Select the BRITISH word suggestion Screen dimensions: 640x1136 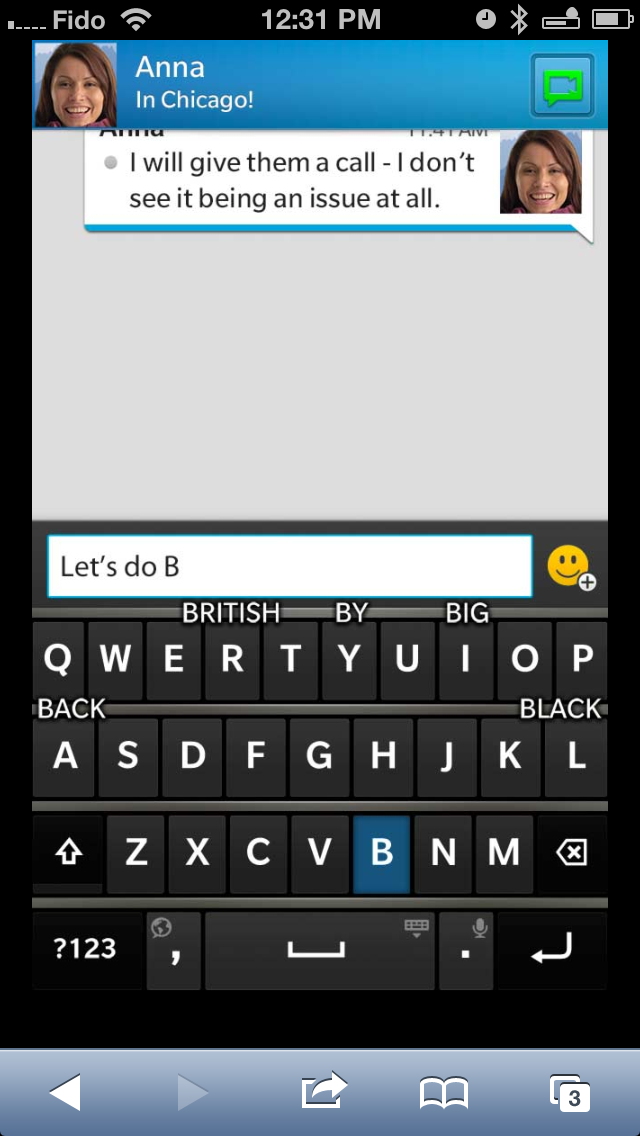pos(231,612)
